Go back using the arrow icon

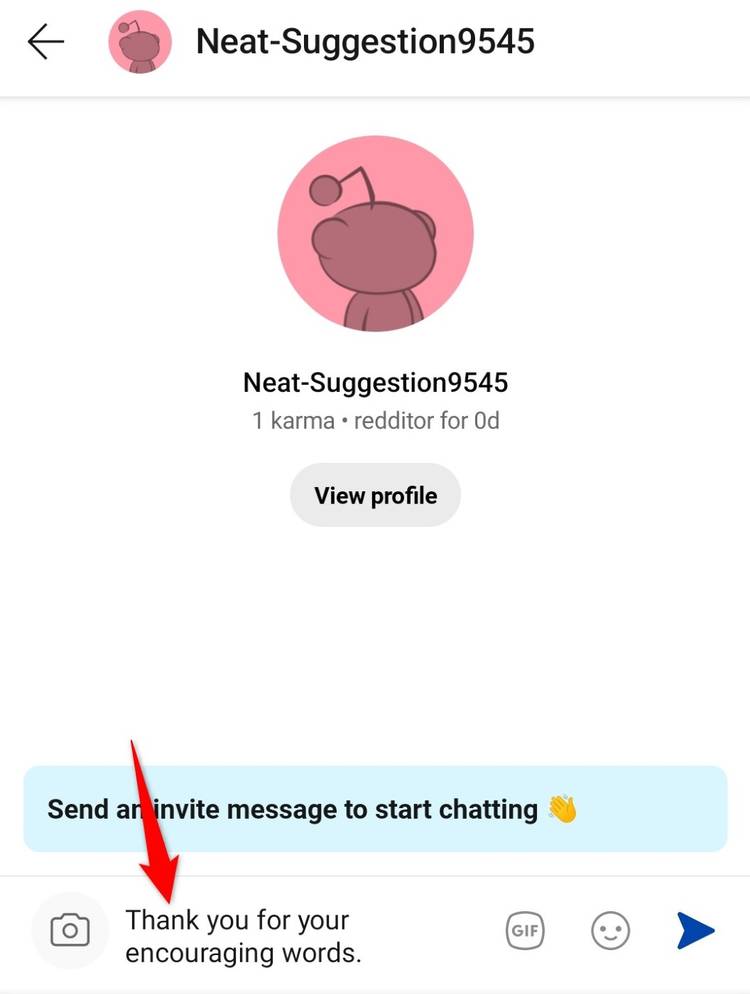click(x=46, y=42)
